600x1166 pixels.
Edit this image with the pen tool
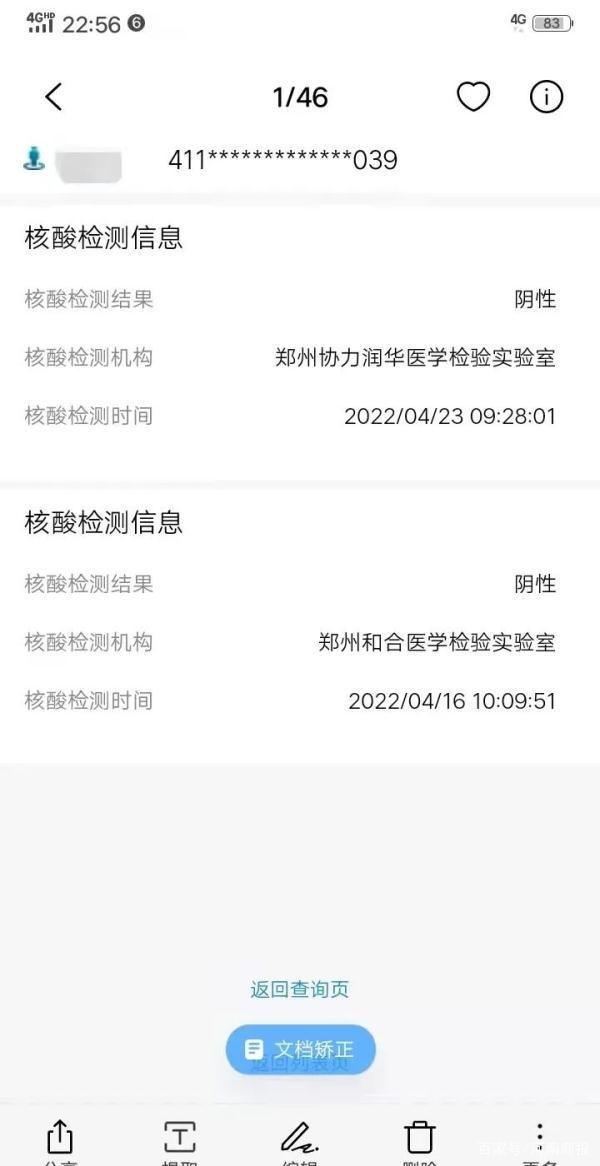(300, 1143)
